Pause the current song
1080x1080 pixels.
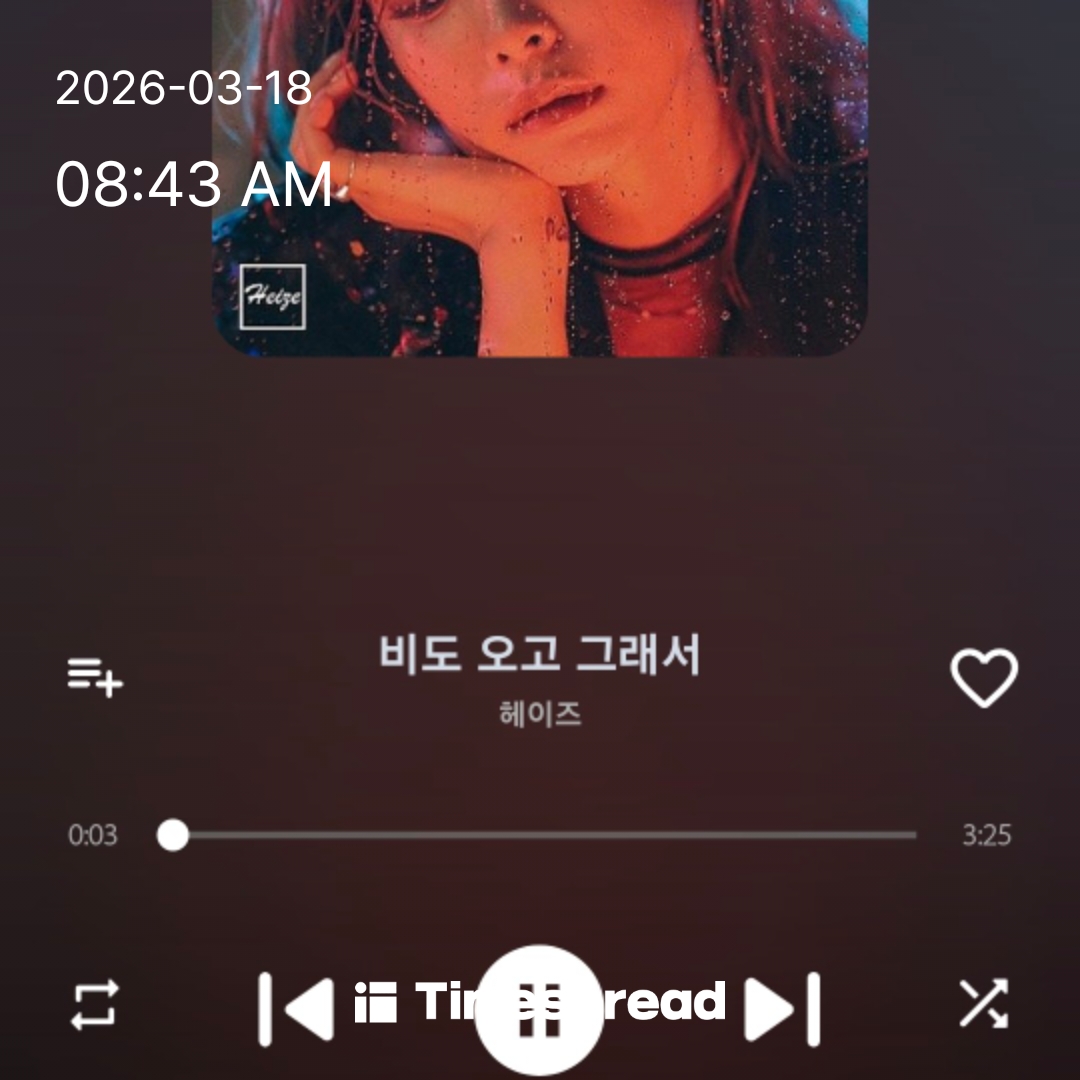click(x=540, y=1008)
